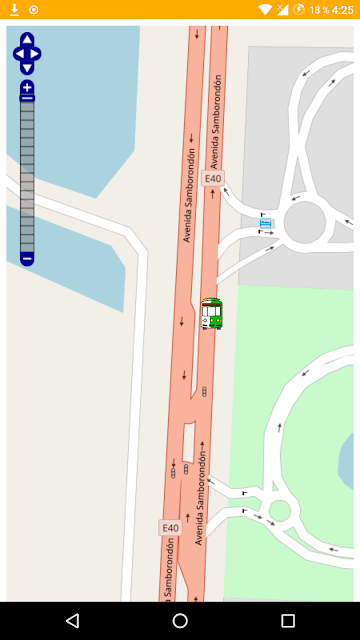The image size is (360, 640).
Task: Pan the map right with the arrow
Action: (35, 53)
